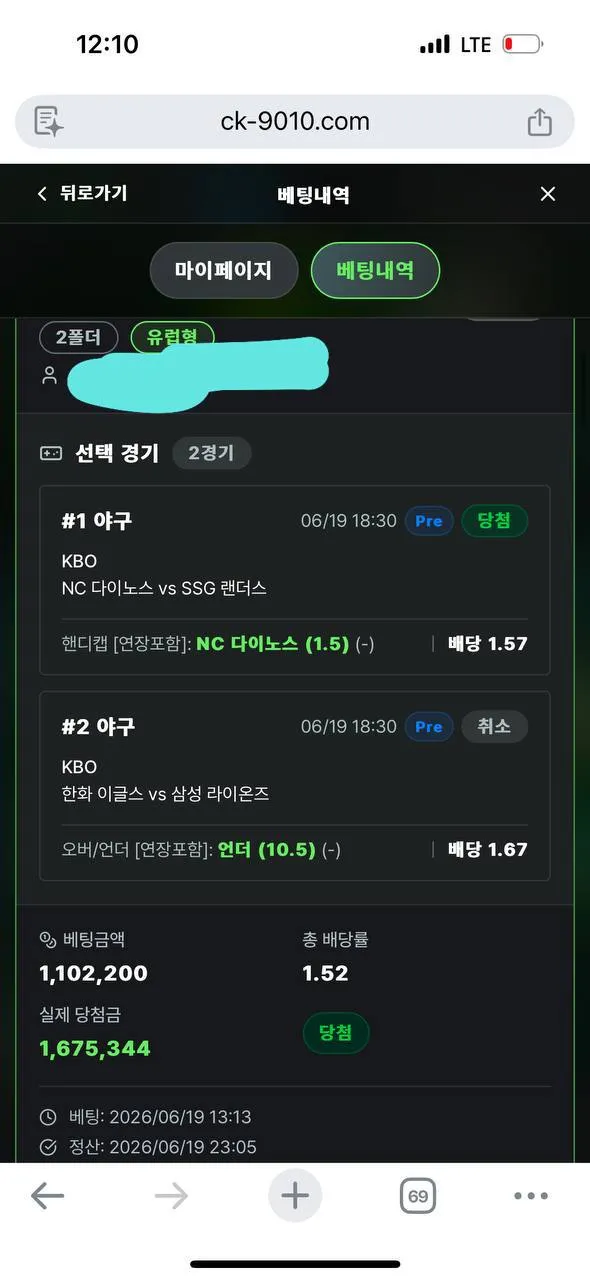The width and height of the screenshot is (590, 1280).
Task: Close the 베팅내역 panel with X
Action: click(547, 194)
